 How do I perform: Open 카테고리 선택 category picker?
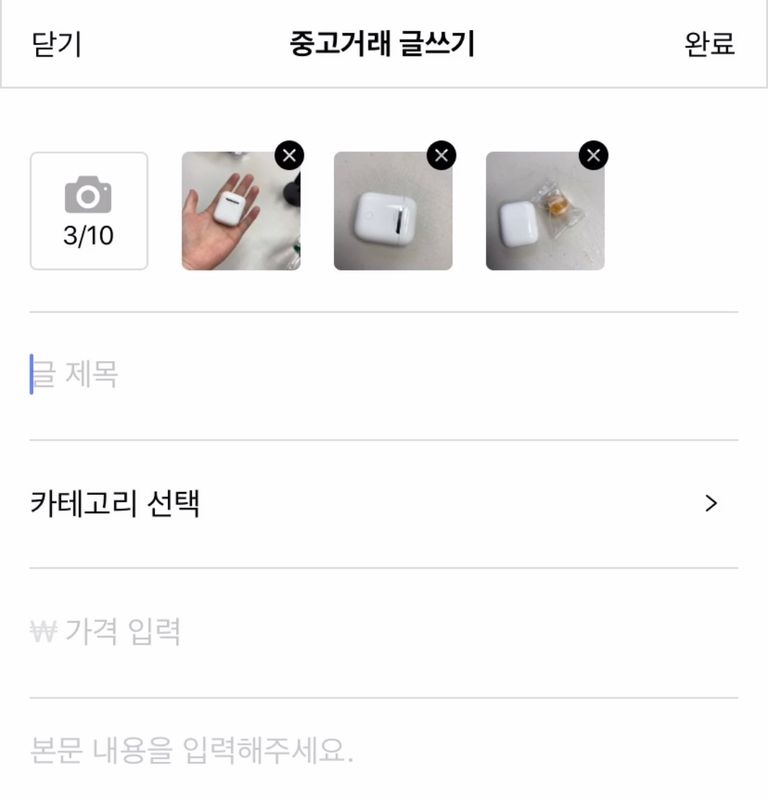click(x=383, y=503)
